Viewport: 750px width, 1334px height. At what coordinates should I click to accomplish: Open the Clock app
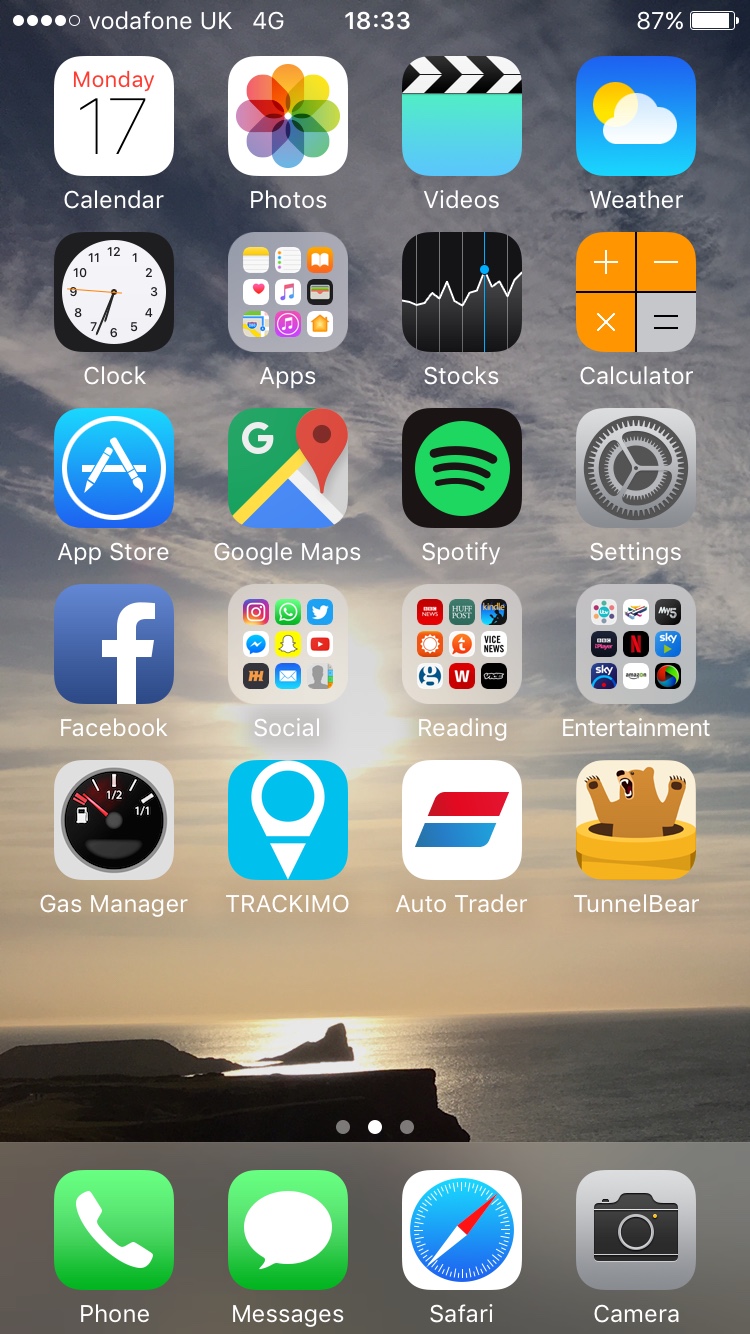tap(114, 292)
